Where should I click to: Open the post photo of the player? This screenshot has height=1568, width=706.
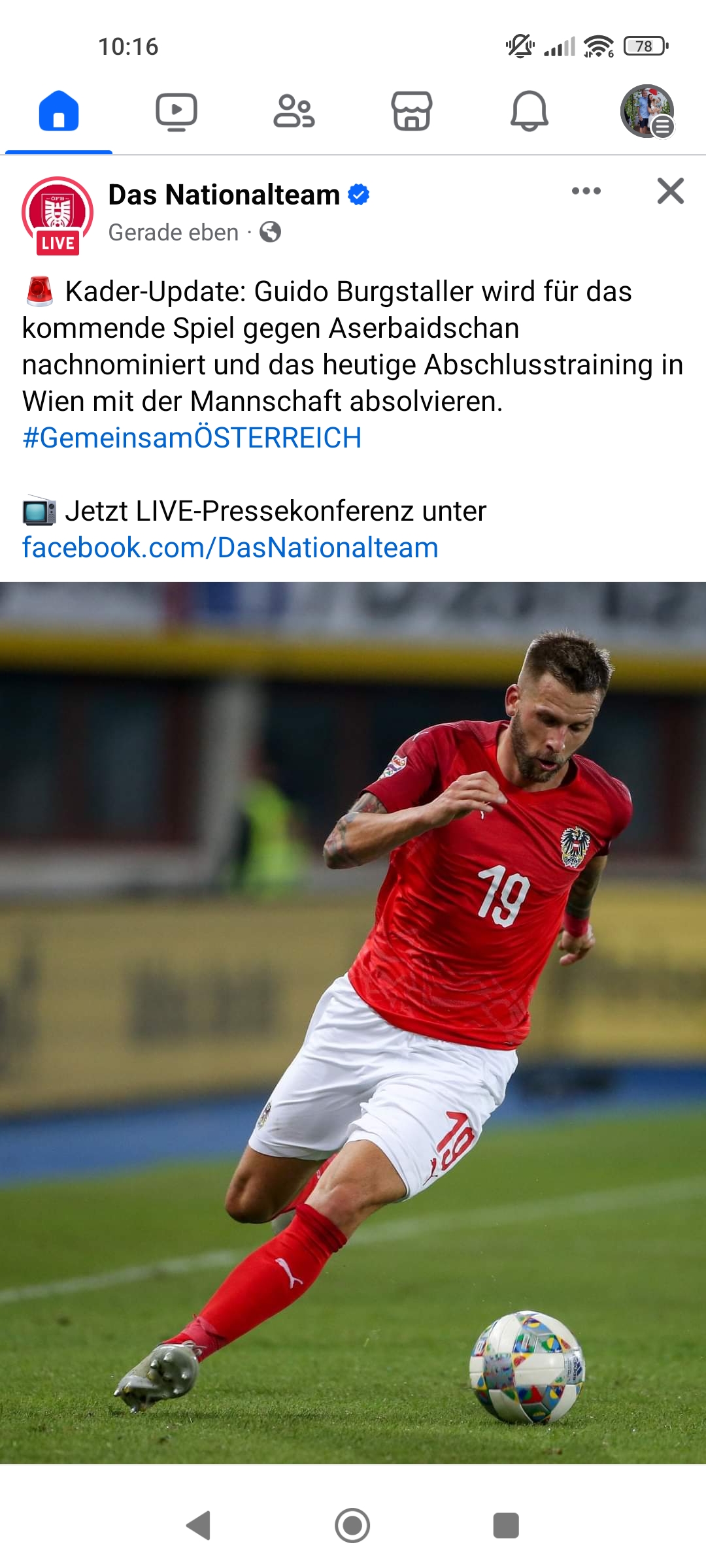353,1022
